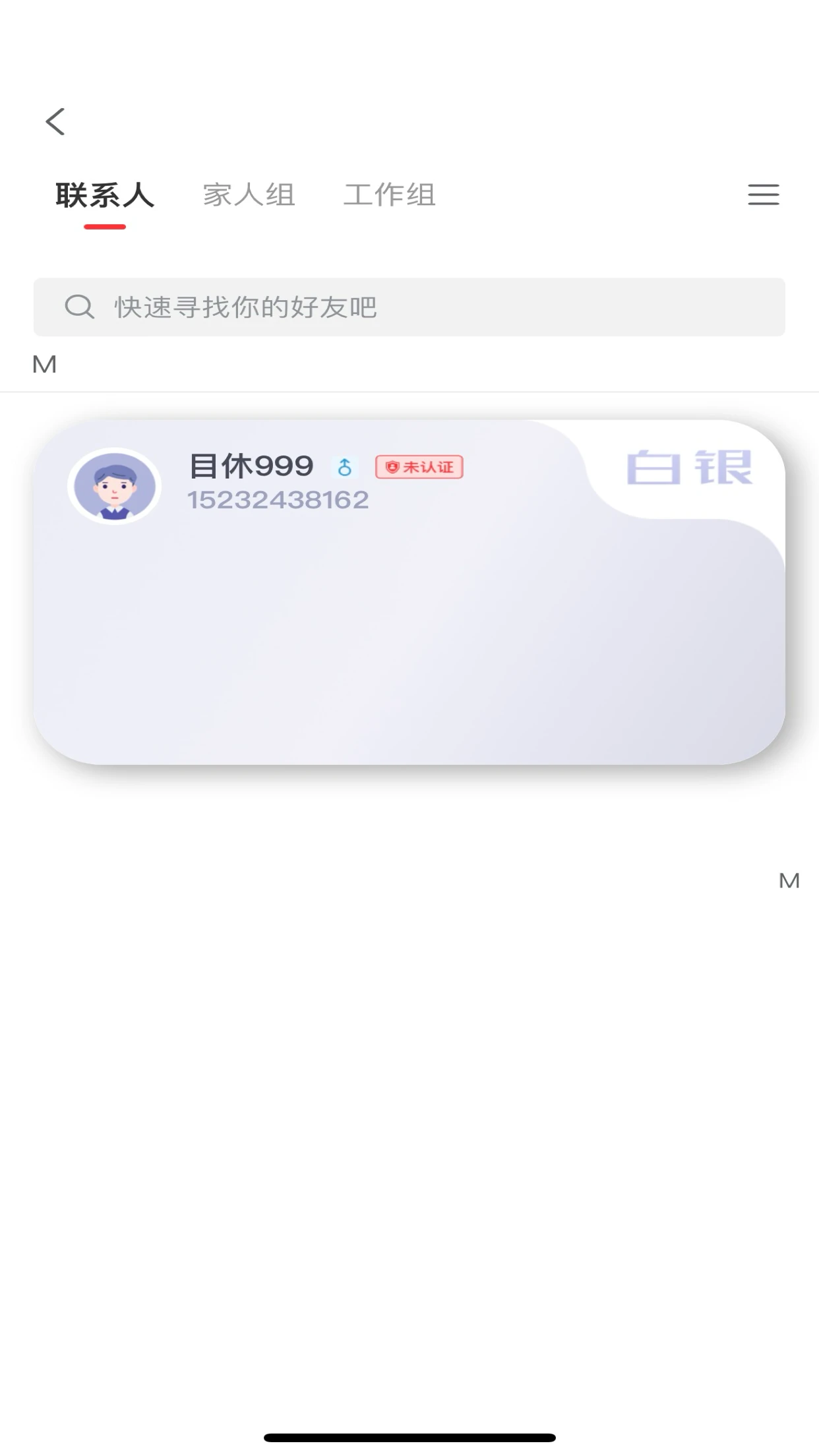Screen dimensions: 819x1456
Task: Switch to the 工作组 tab
Action: coord(390,195)
